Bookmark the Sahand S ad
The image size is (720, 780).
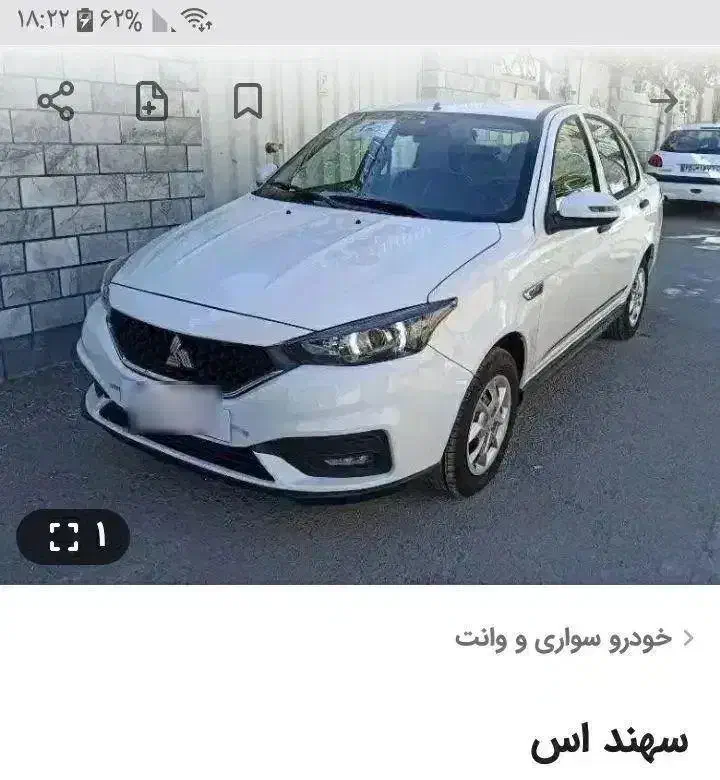click(248, 101)
